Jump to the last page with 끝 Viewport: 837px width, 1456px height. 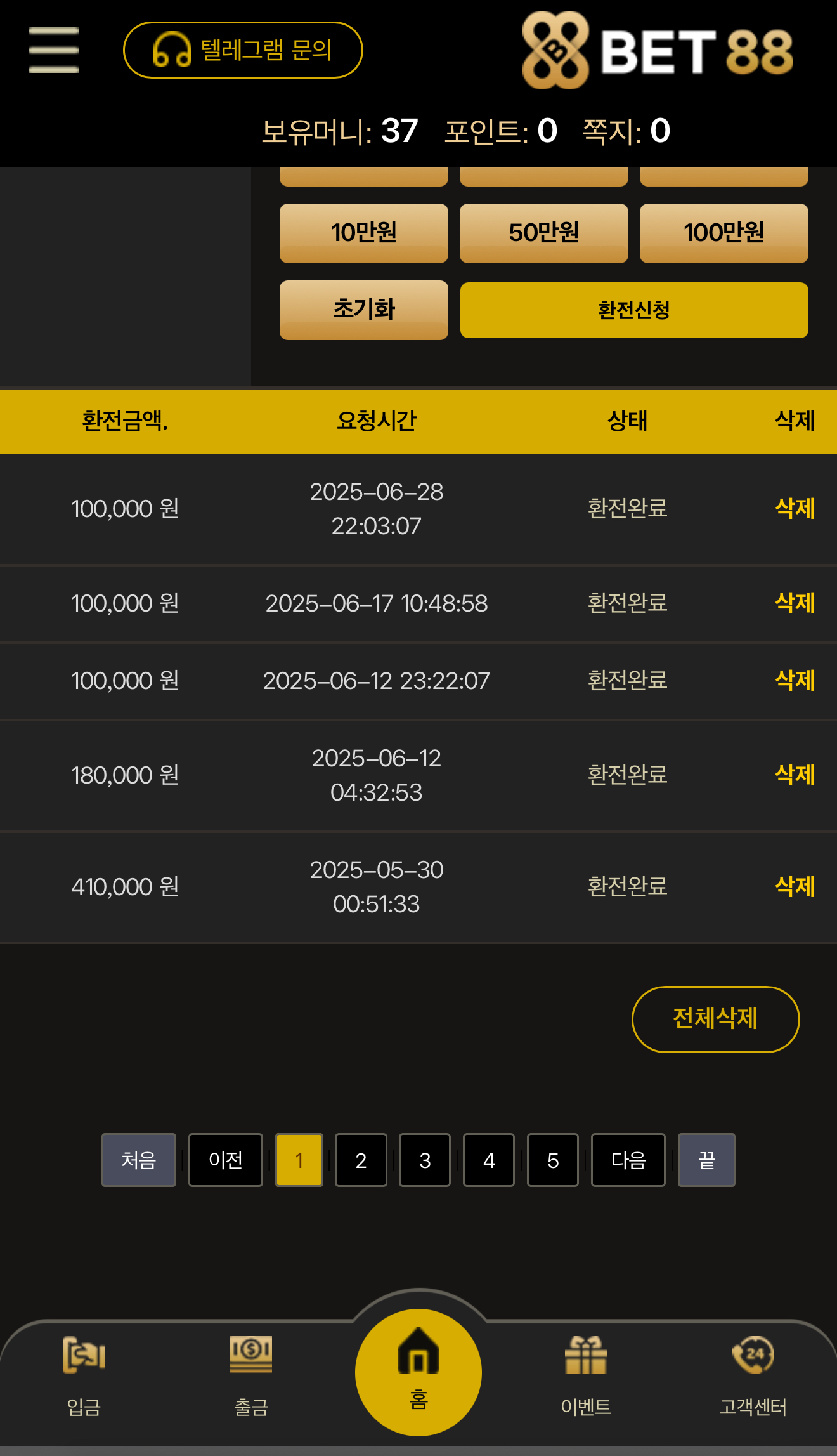pyautogui.click(x=706, y=1160)
